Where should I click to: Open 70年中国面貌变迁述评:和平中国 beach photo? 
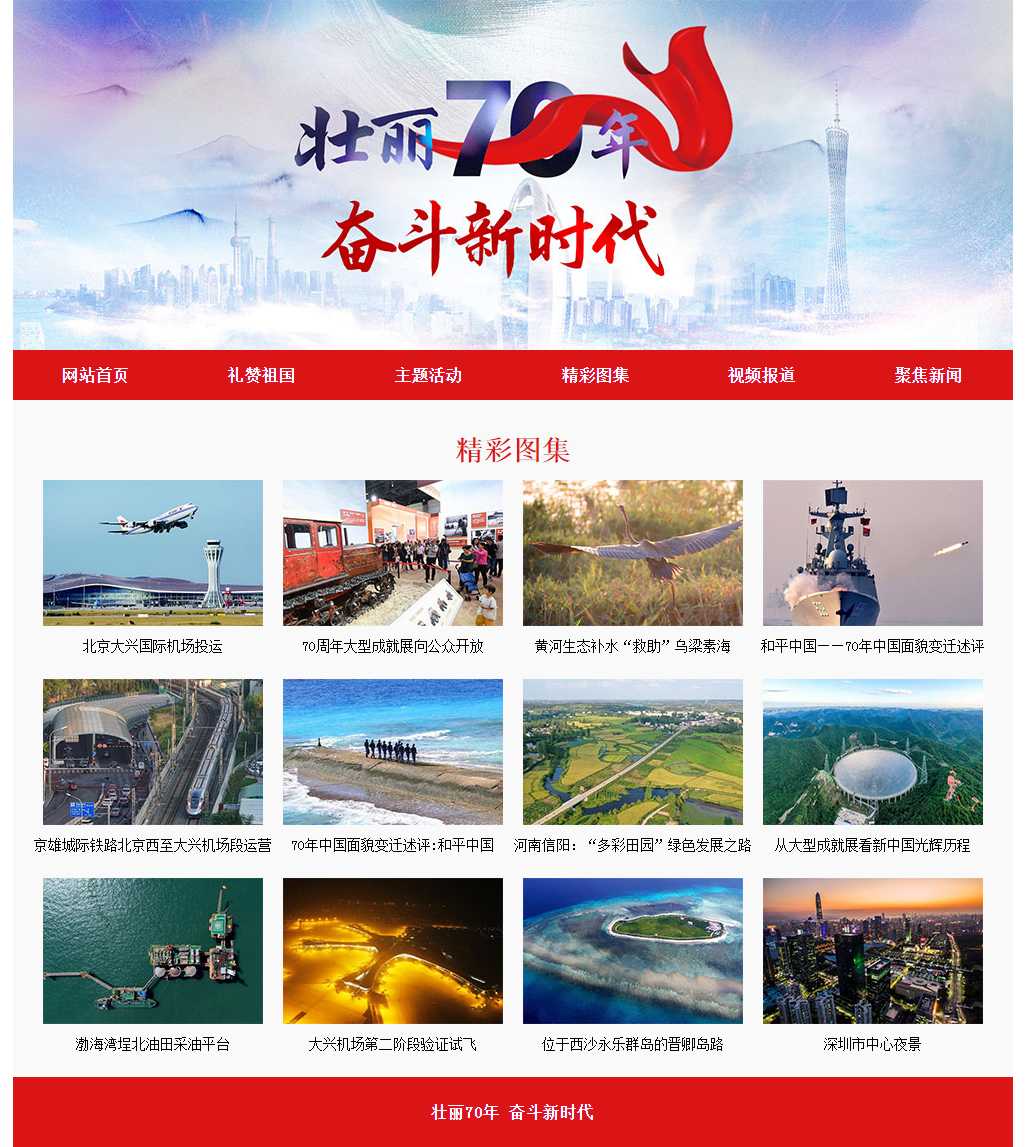tap(393, 752)
